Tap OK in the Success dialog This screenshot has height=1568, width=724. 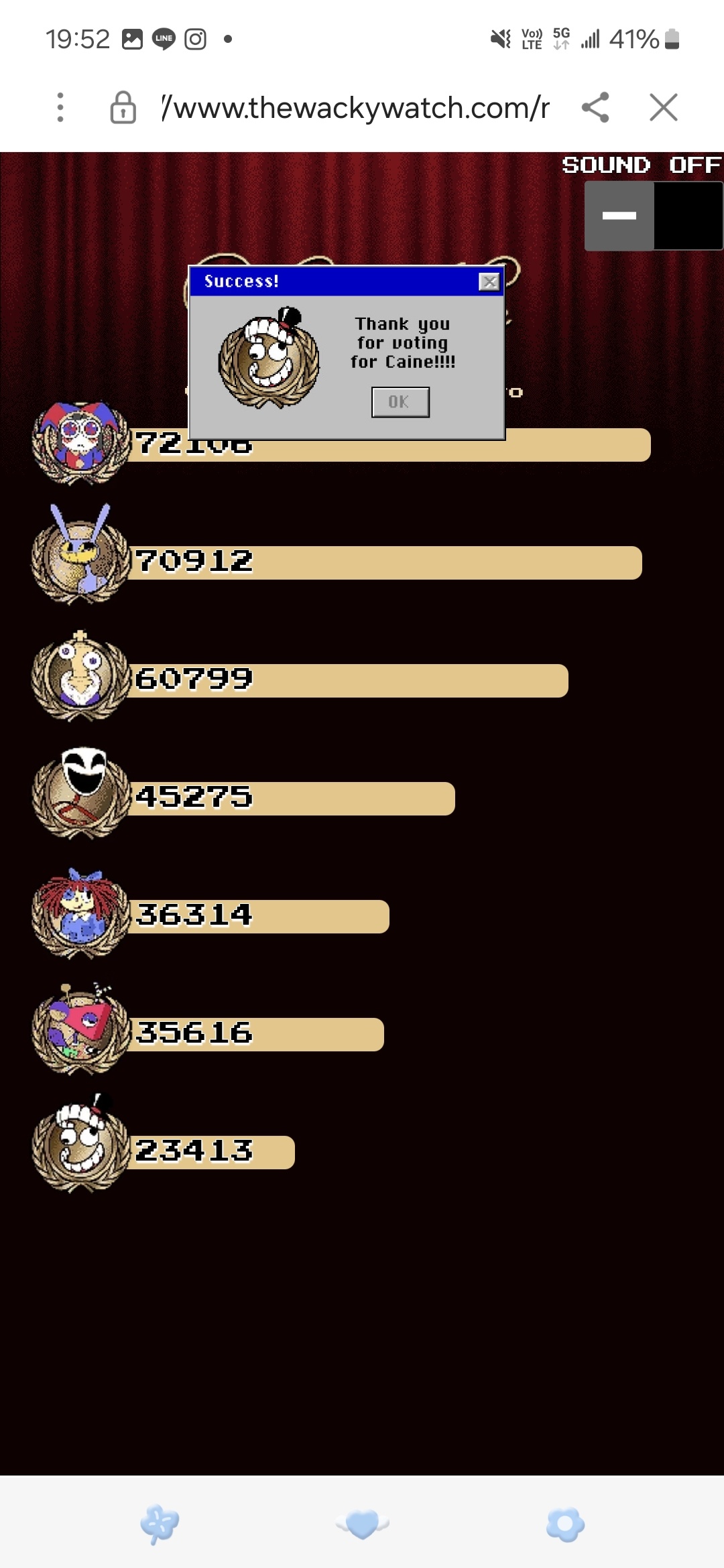[x=400, y=402]
